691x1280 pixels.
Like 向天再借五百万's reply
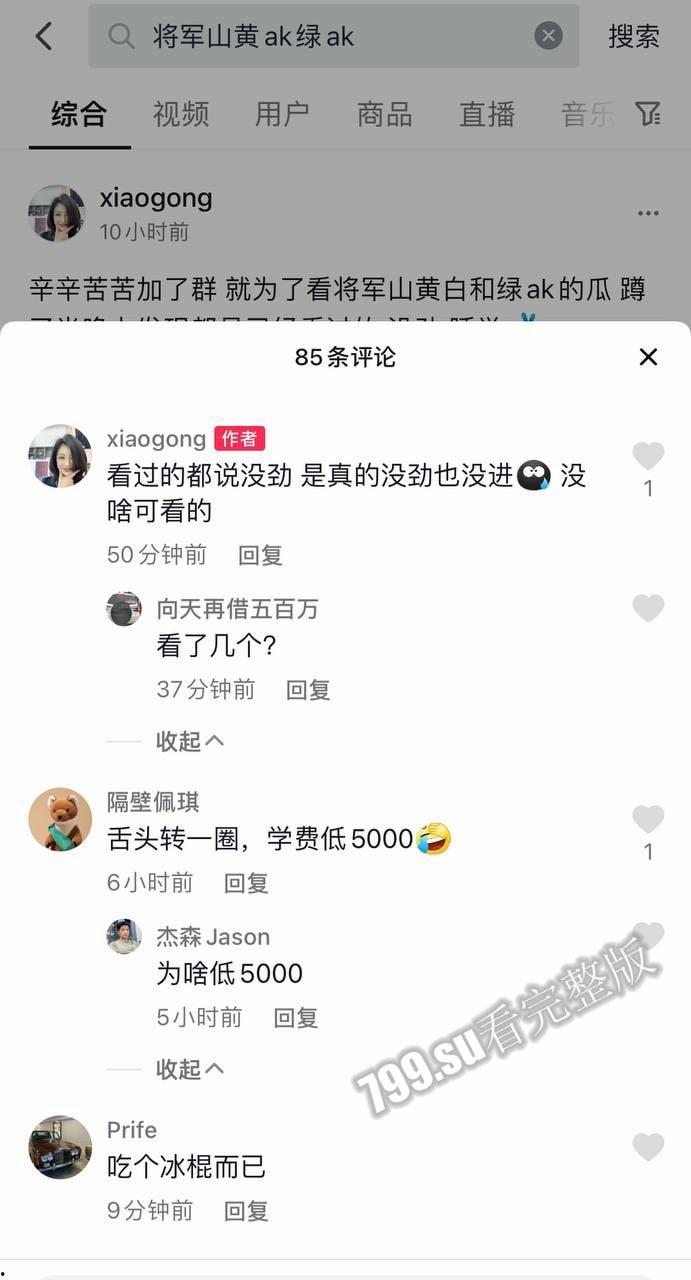tap(648, 608)
